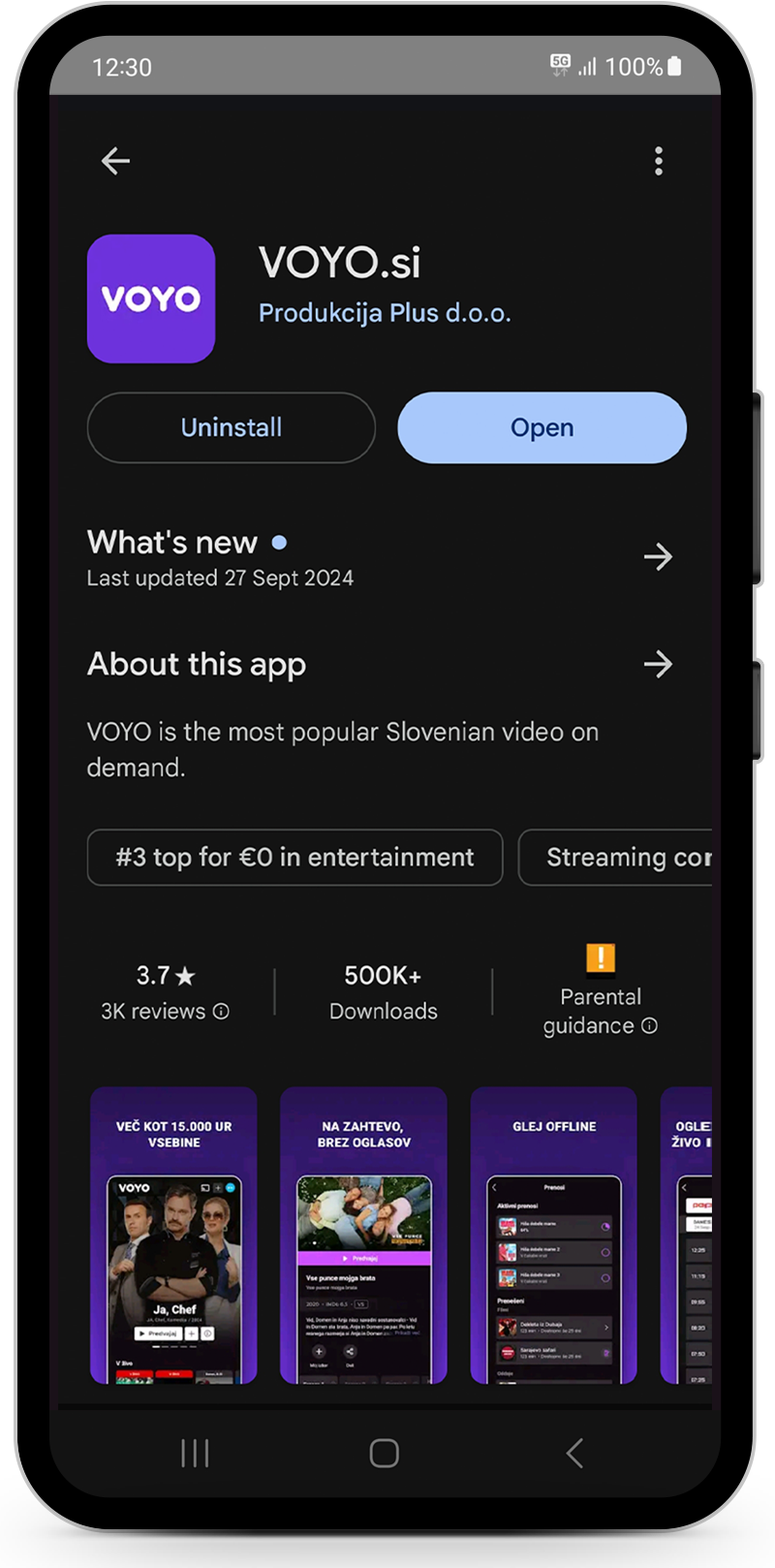View the 3K reviews rating info
775x1568 pixels.
pyautogui.click(x=165, y=993)
